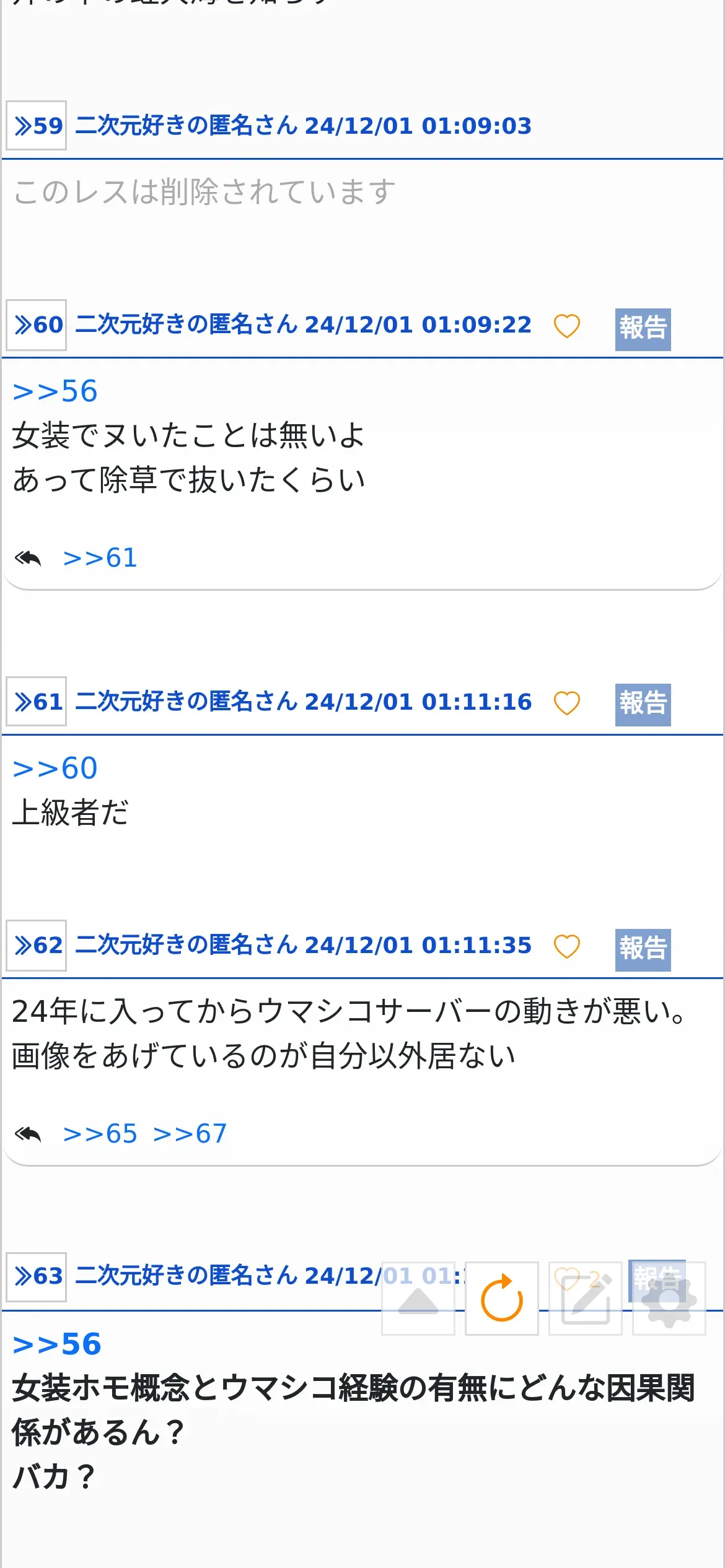
Task: Tap post number 63 anchor
Action: point(37,1276)
